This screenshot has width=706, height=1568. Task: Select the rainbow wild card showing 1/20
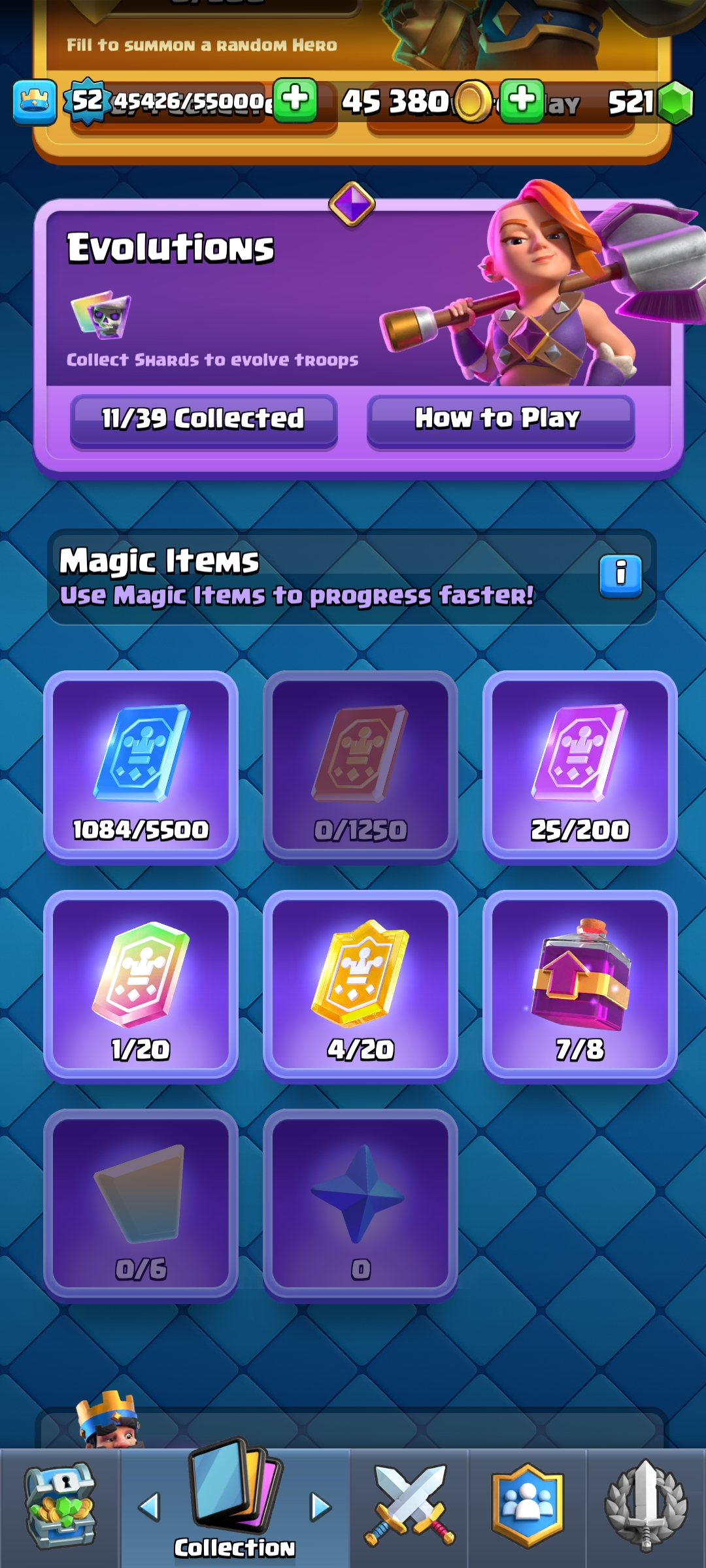coord(141,986)
